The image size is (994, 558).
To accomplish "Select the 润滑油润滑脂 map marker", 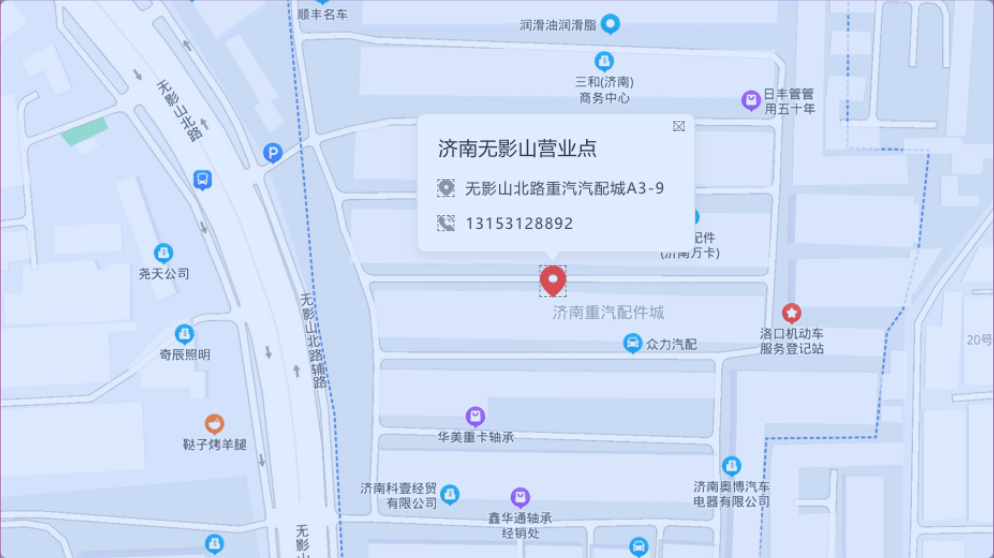I will (610, 24).
